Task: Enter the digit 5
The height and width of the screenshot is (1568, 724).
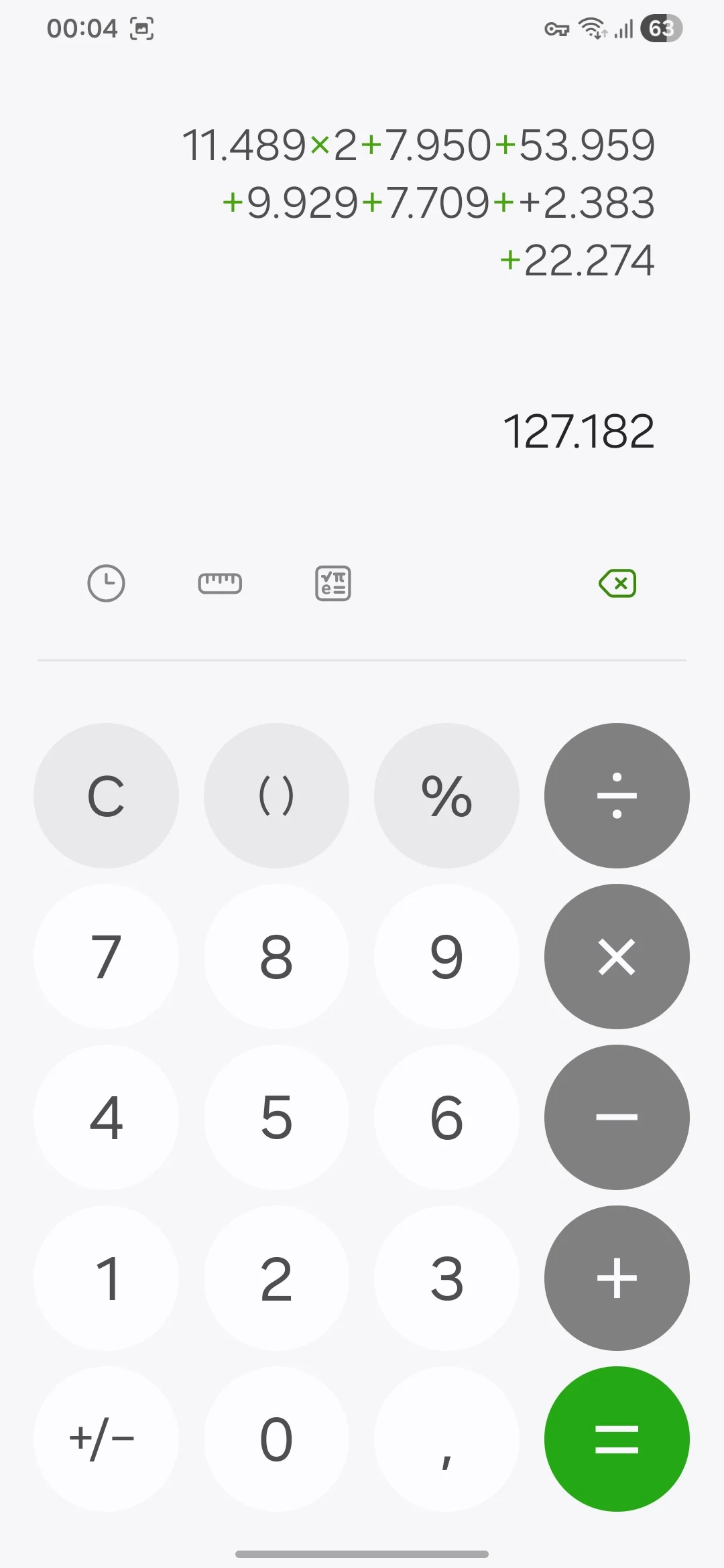Action: [x=276, y=1117]
